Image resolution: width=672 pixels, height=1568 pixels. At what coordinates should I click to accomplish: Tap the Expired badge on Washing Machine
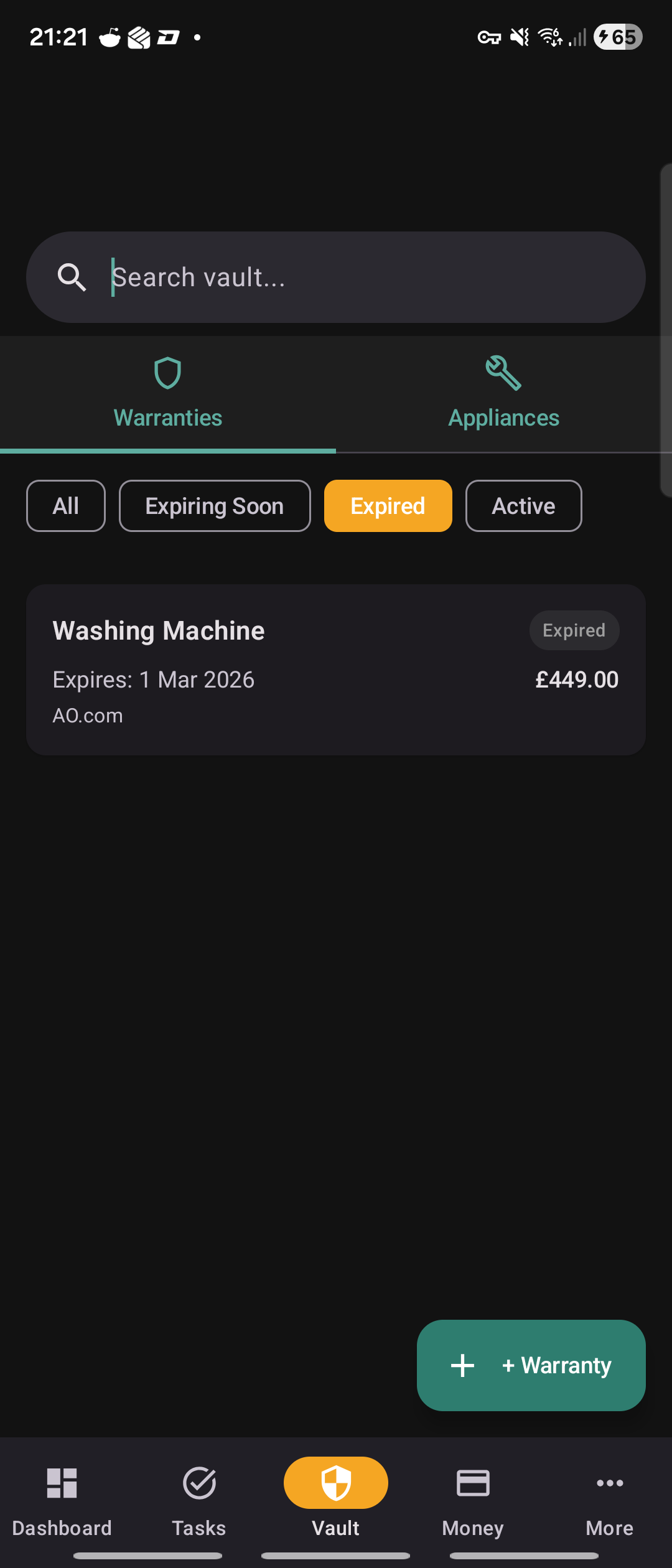[573, 630]
